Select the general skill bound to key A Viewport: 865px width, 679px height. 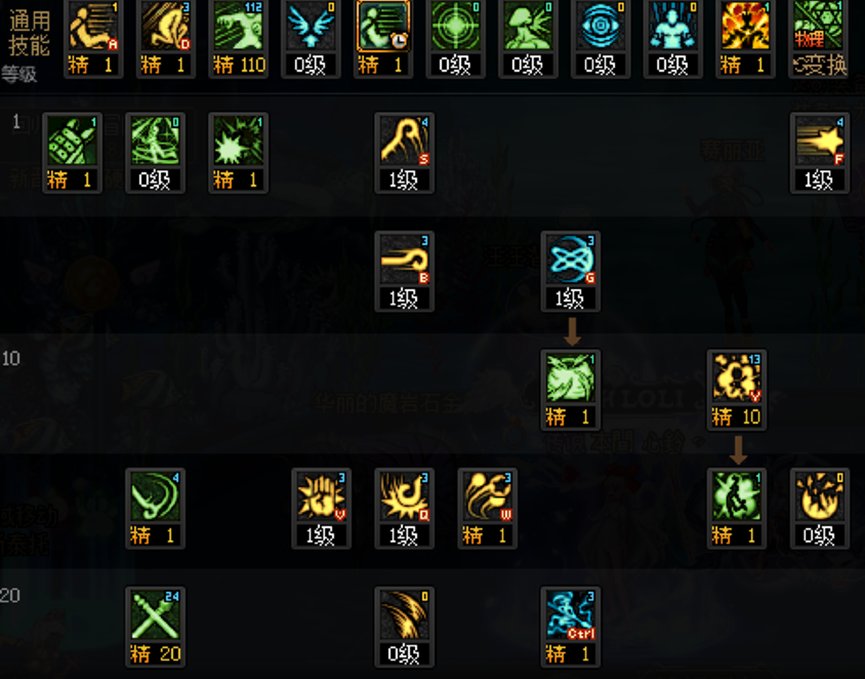tap(93, 27)
